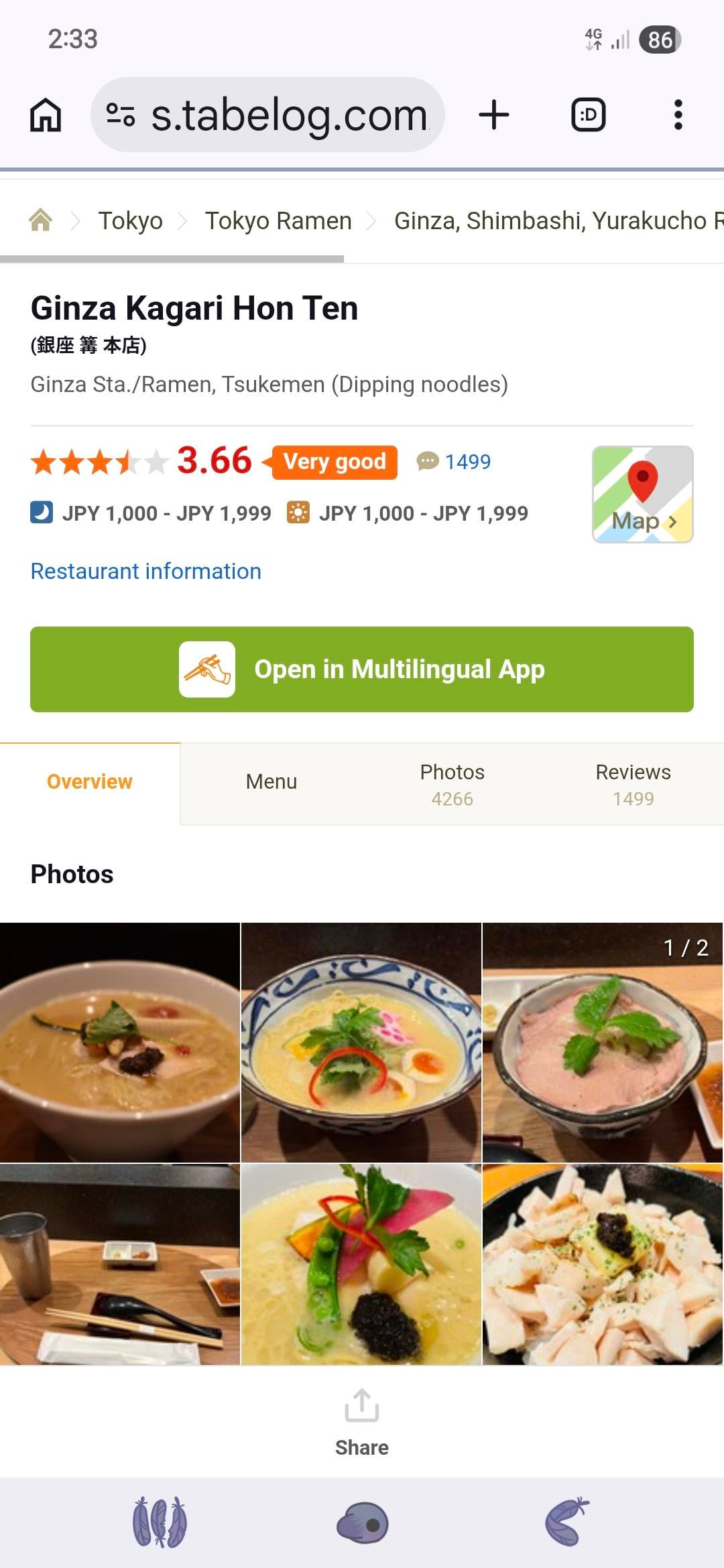Screen dimensions: 724x1568
Task: View the 1499 review comments link
Action: [456, 462]
